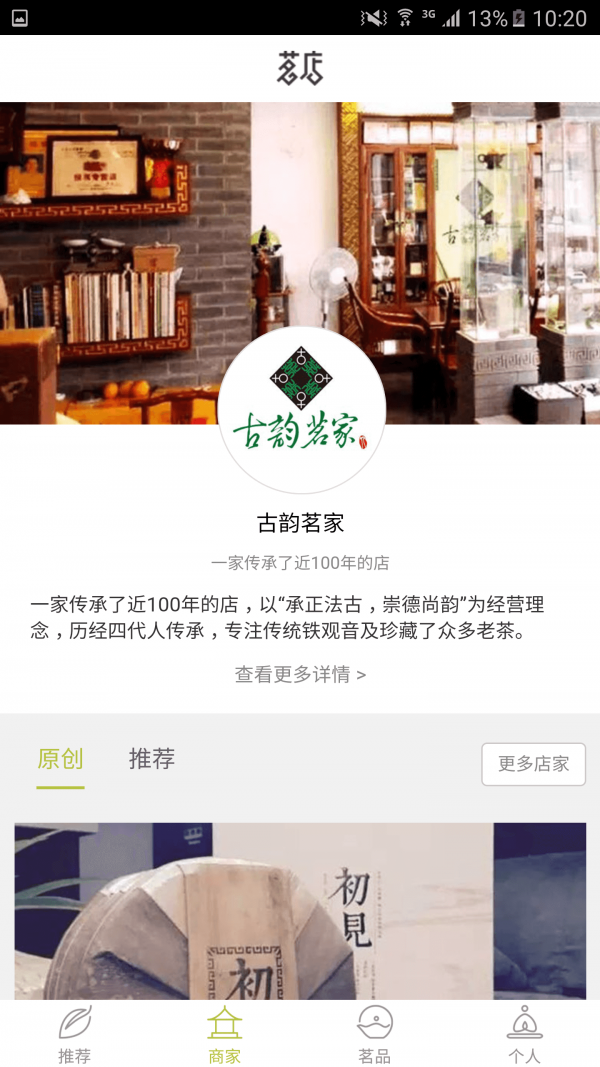This screenshot has height=1067, width=600.
Task: Select the 原创 top tab
Action: 60,760
